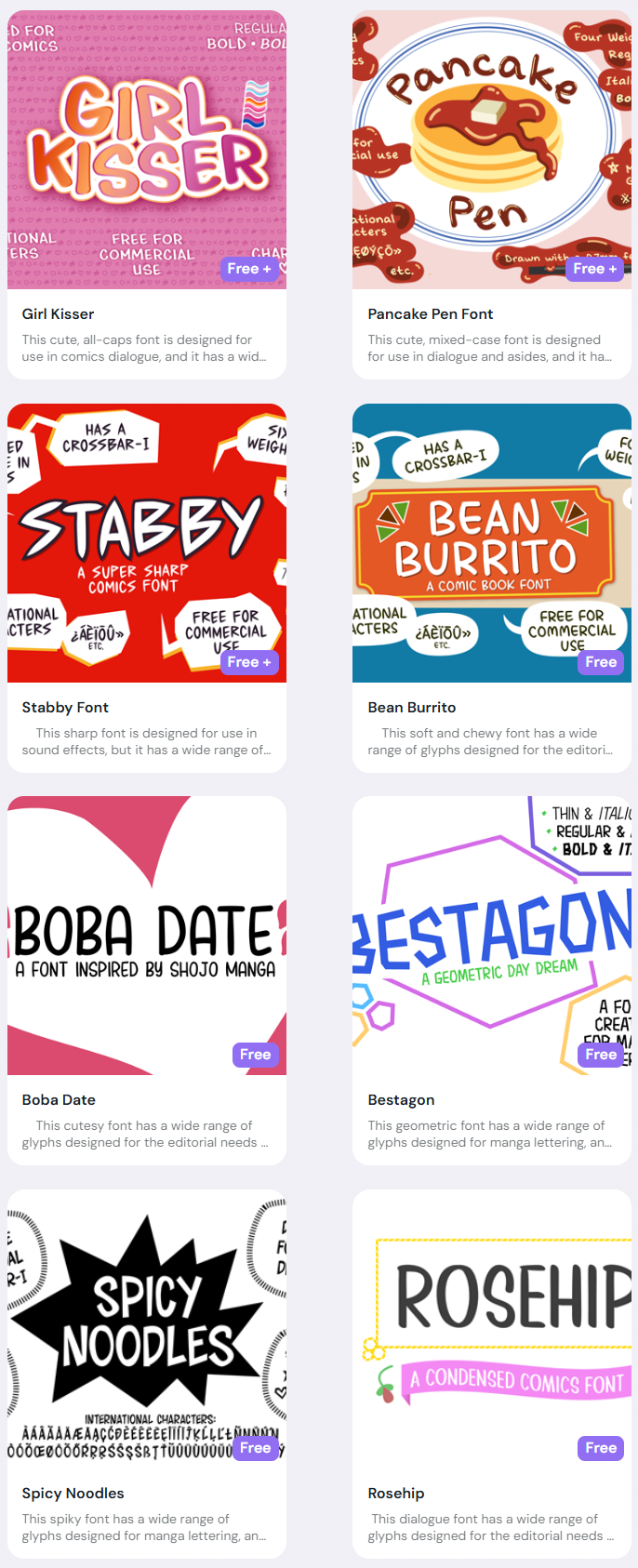
Task: Open the Stabby Font card
Action: point(146,542)
